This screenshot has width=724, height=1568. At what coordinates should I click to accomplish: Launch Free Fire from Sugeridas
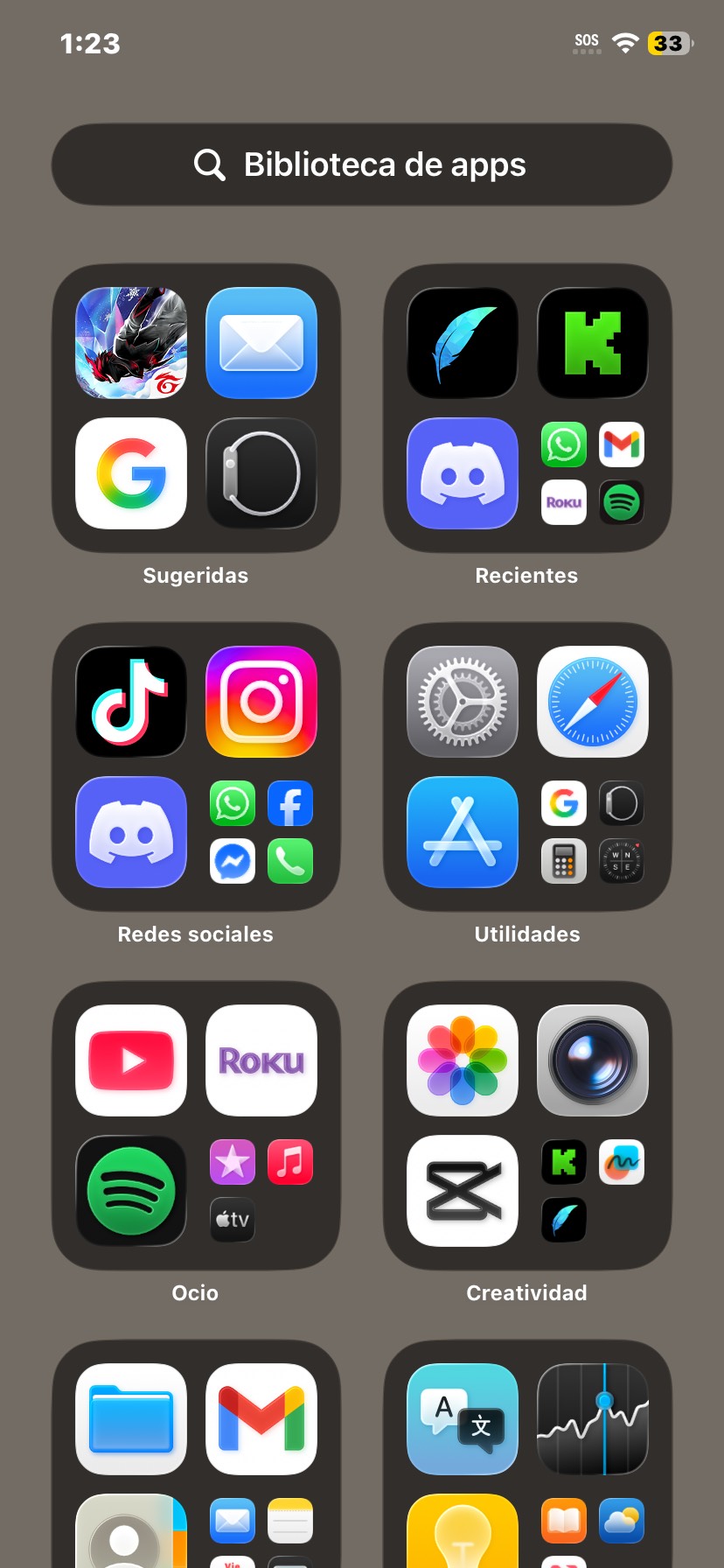tap(131, 343)
